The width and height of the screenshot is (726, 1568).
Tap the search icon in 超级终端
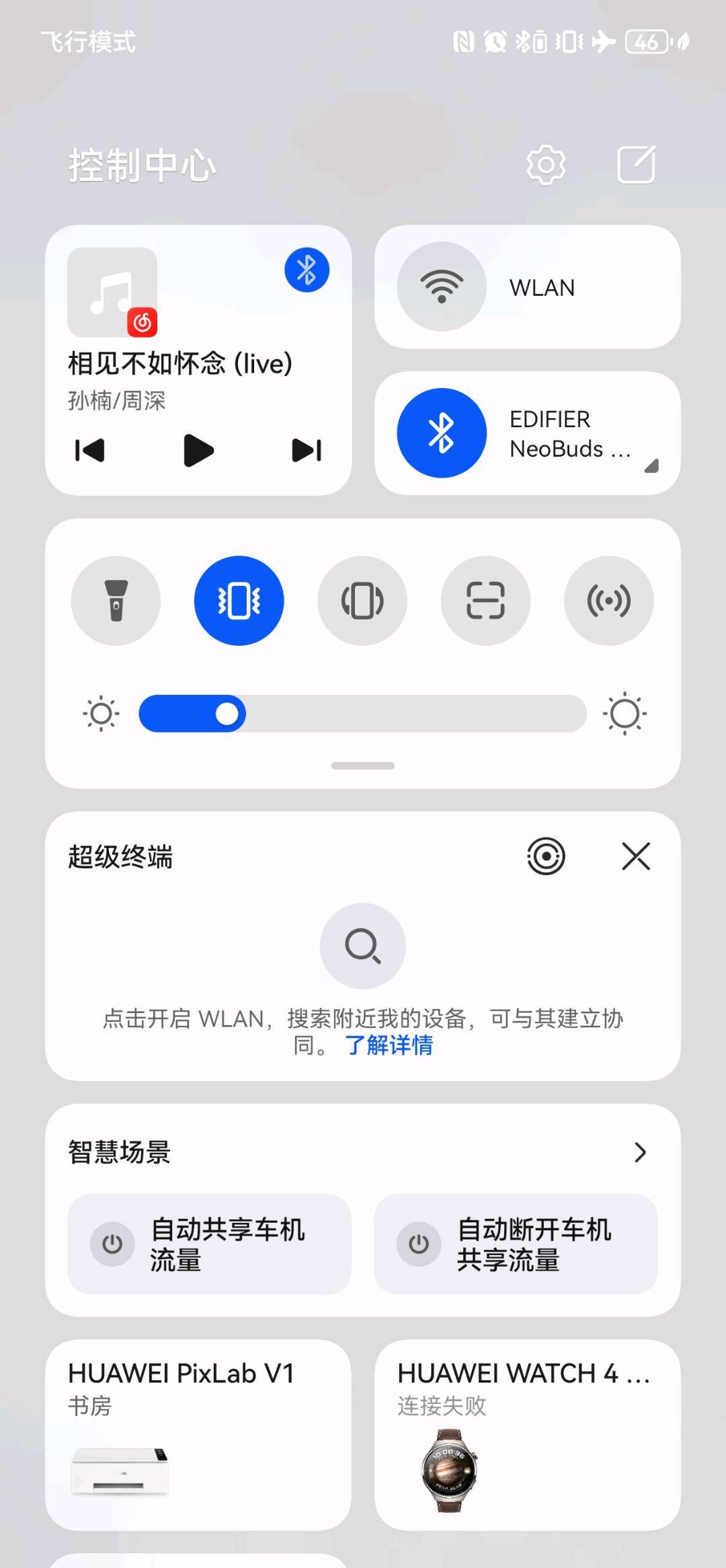point(362,946)
